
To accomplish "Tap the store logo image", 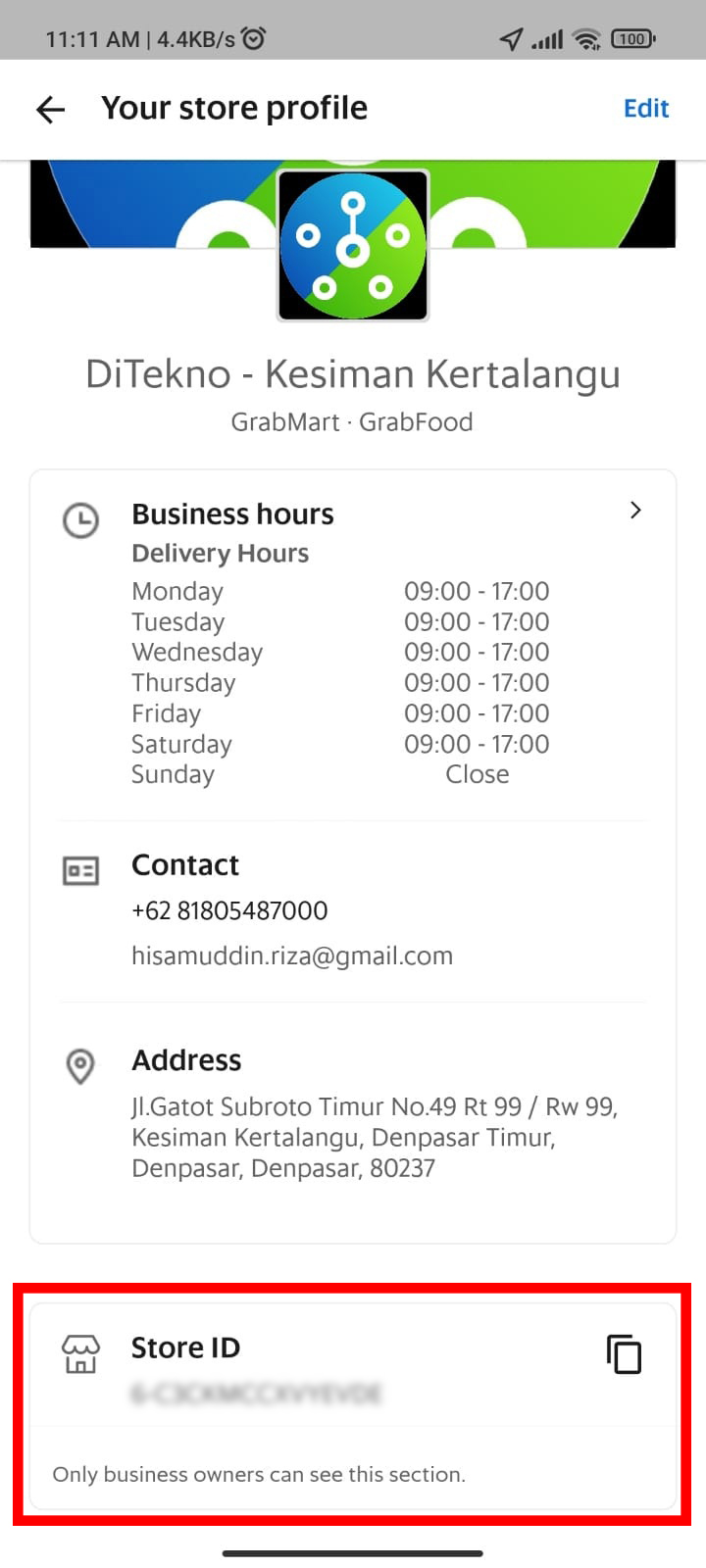I will (353, 245).
